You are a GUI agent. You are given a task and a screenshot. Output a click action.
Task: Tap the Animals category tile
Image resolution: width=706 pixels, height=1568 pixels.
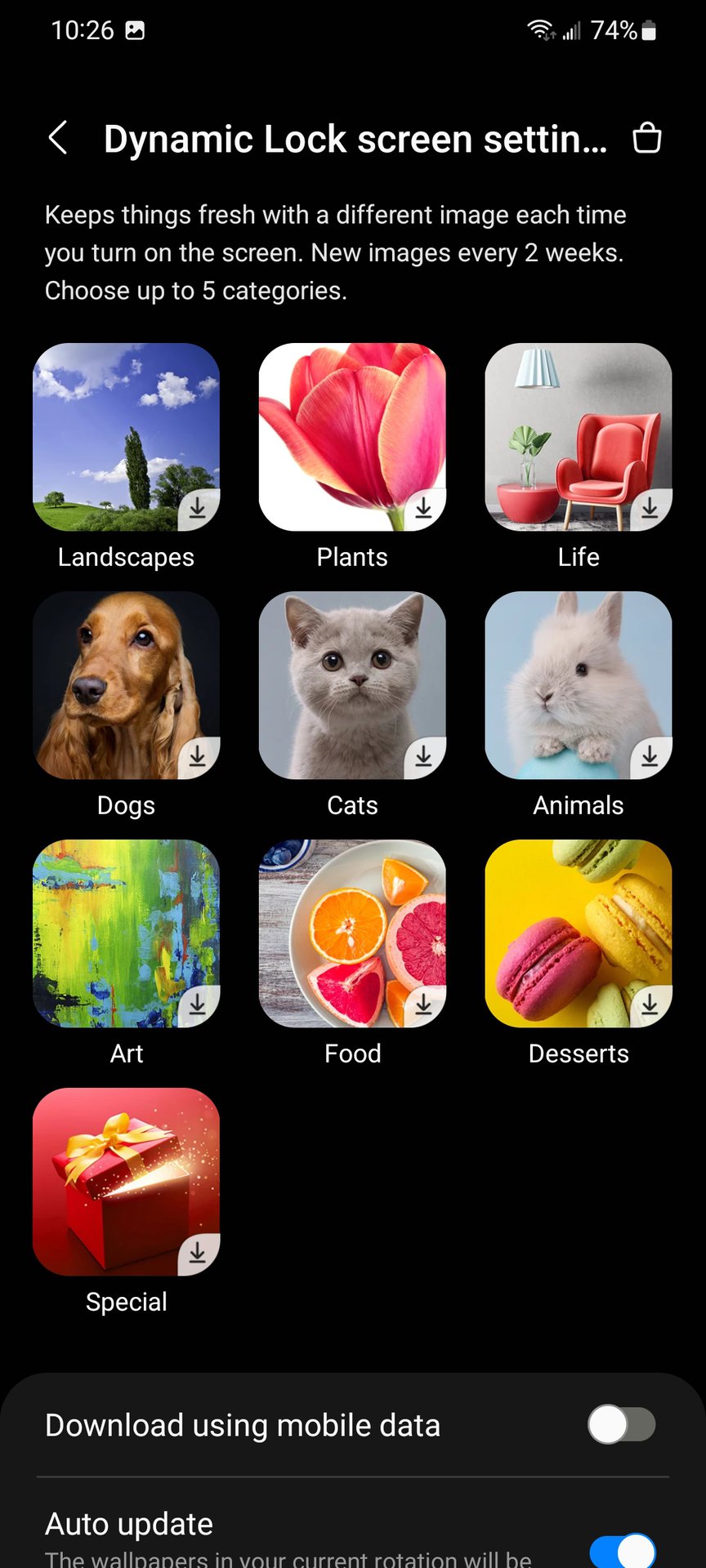tap(579, 686)
